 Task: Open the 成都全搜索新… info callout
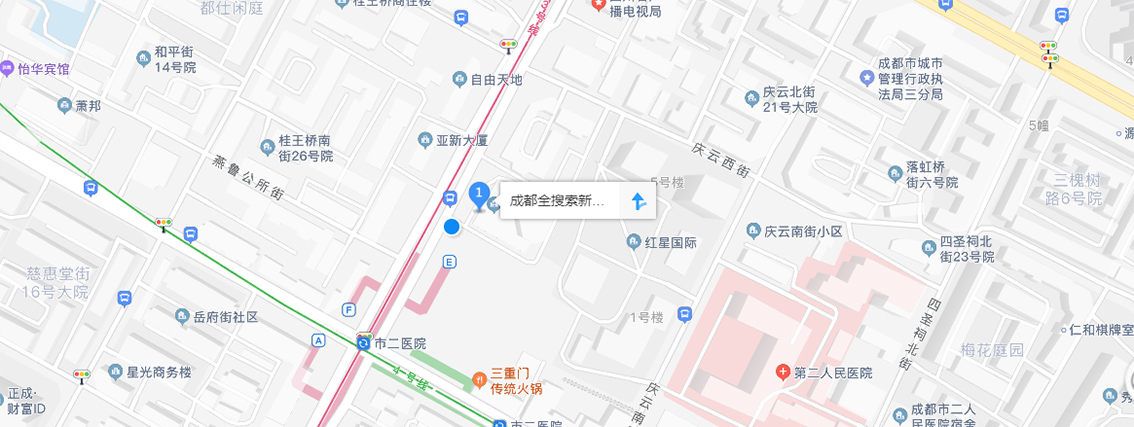pos(558,201)
